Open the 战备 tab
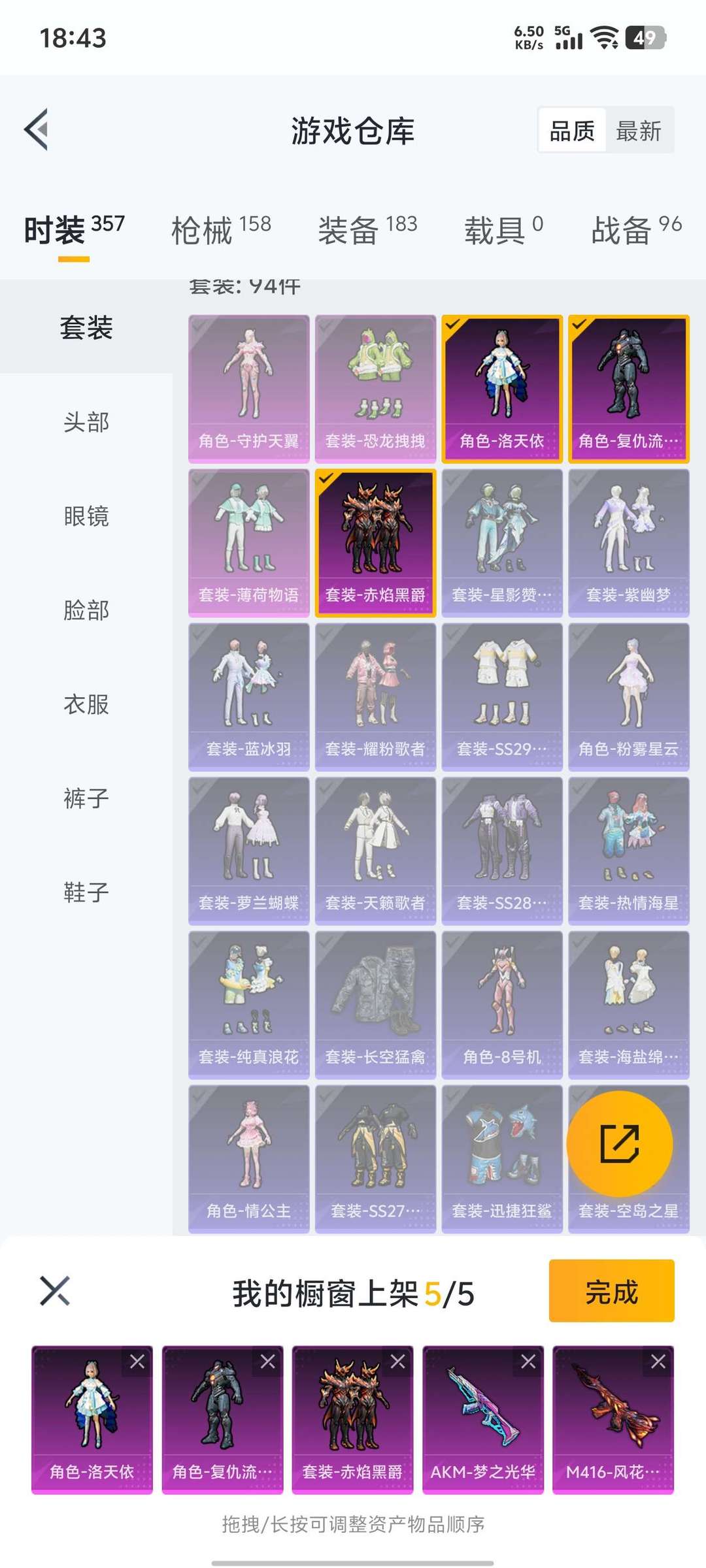The height and width of the screenshot is (1568, 706). pyautogui.click(x=635, y=230)
